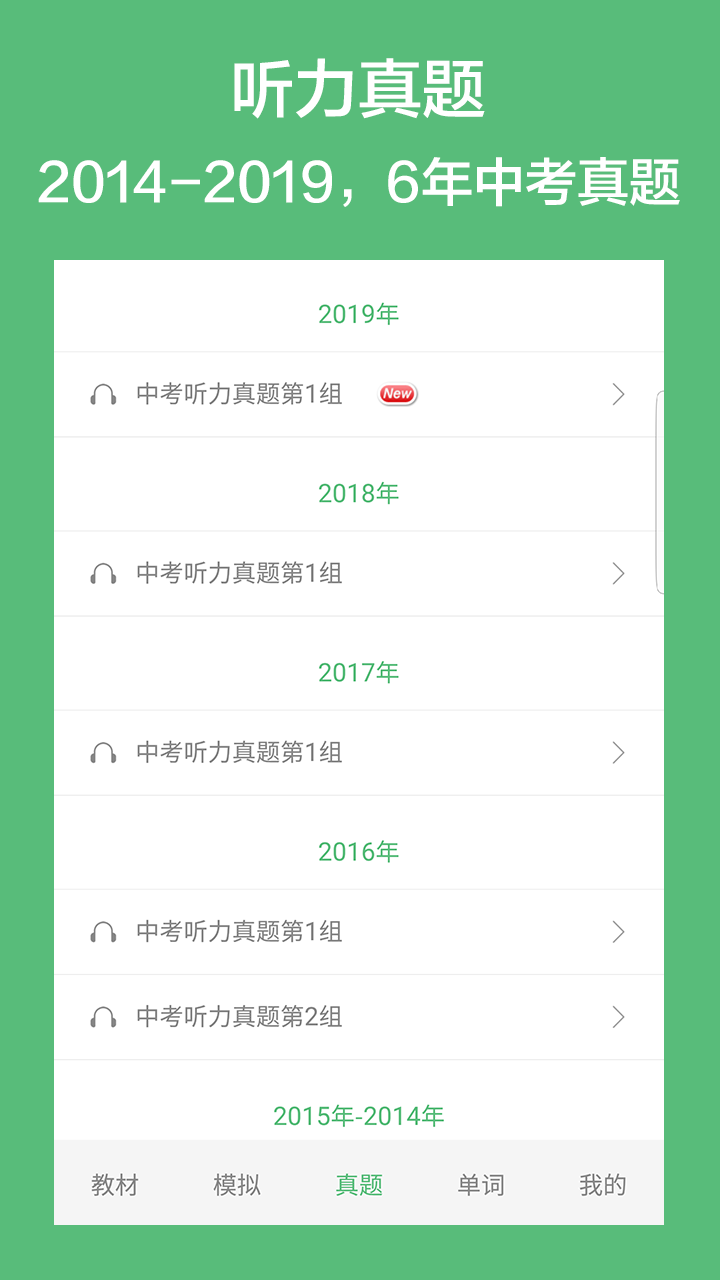
Task: Open the 2018 listening exam via its chevron
Action: click(617, 573)
